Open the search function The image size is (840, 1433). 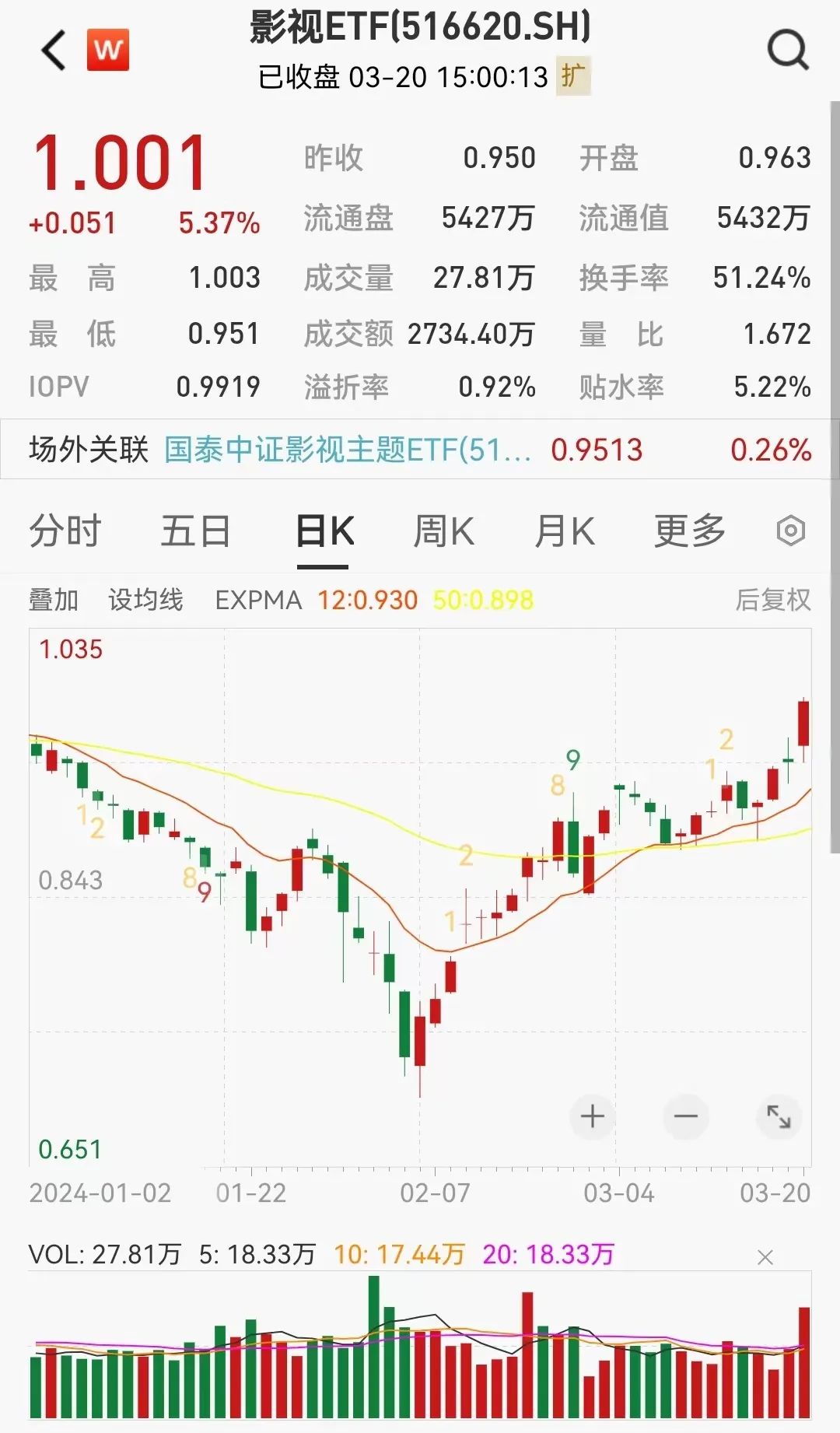click(x=789, y=49)
